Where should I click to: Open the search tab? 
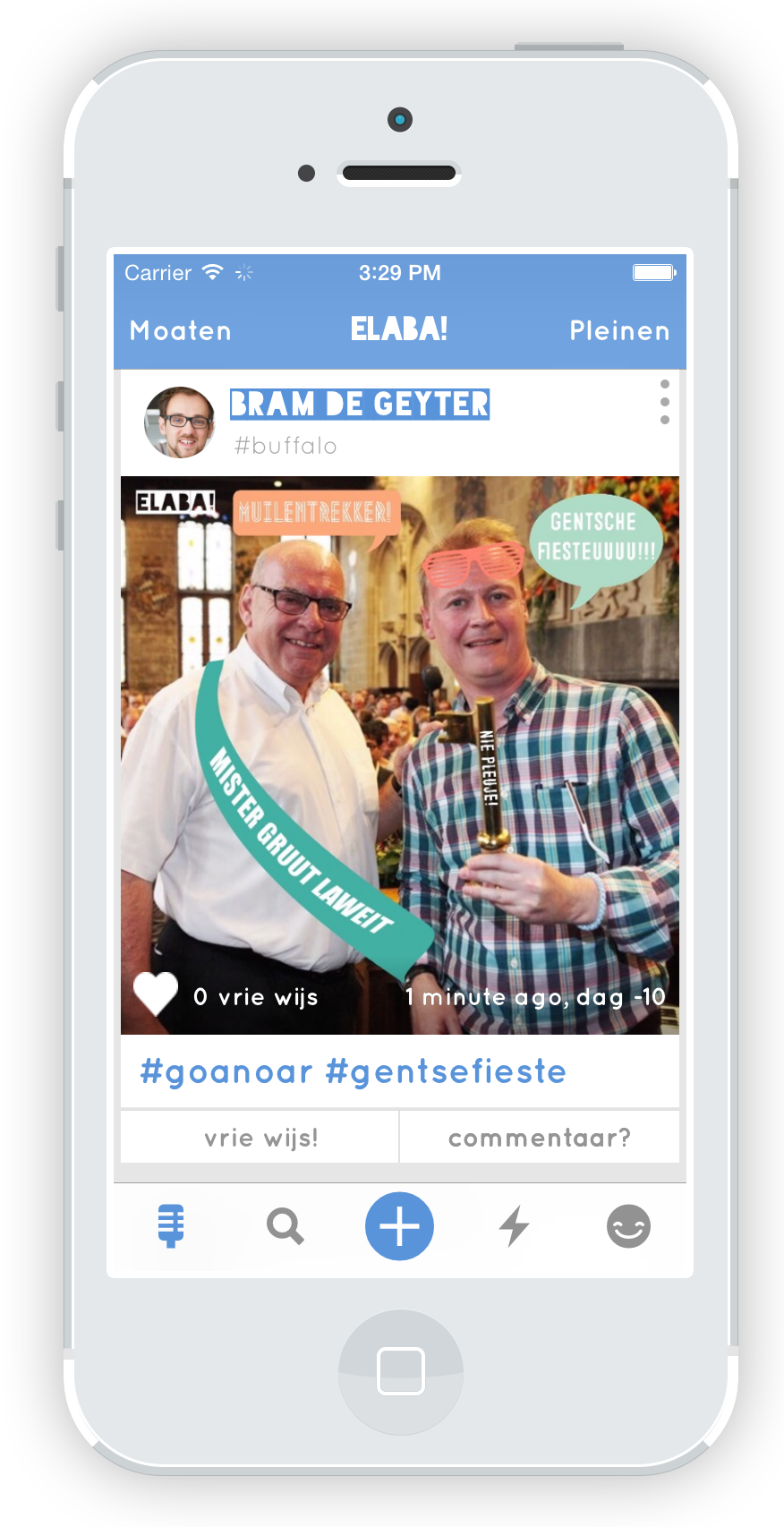[x=285, y=1225]
